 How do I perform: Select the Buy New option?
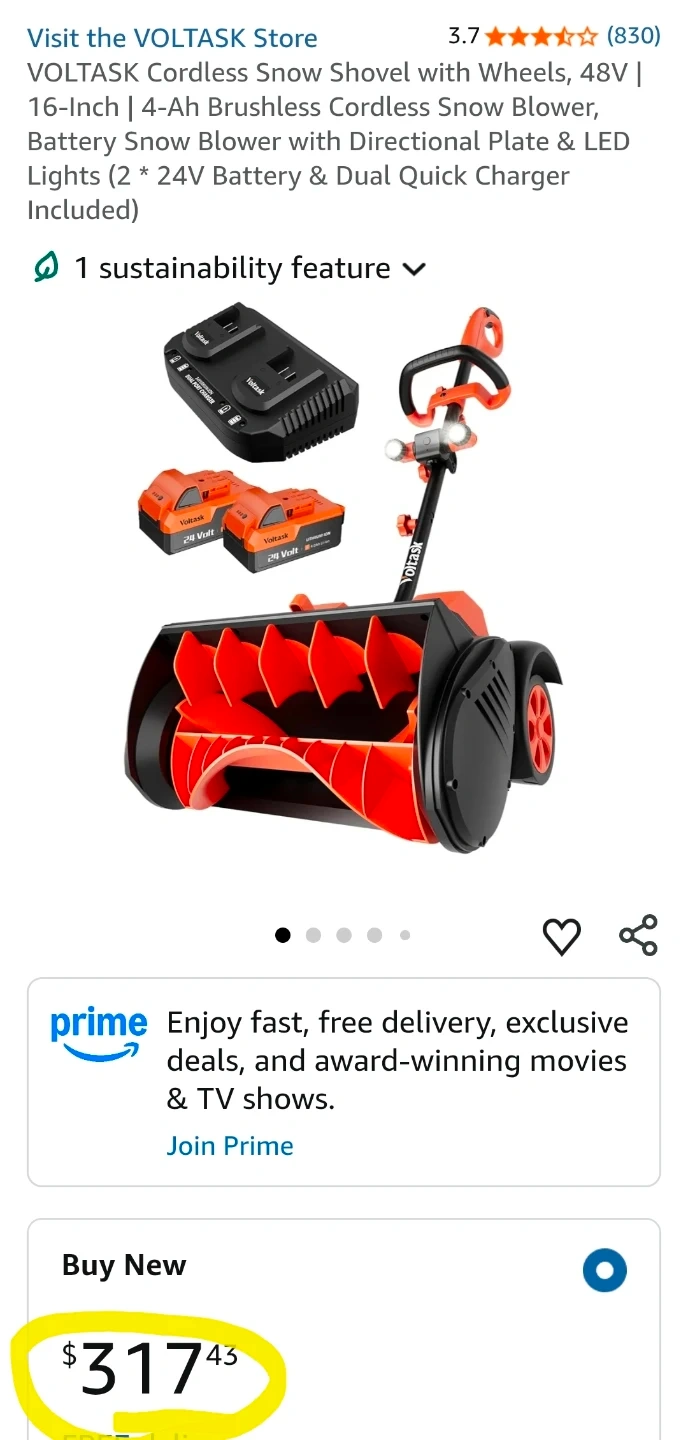click(x=604, y=1271)
